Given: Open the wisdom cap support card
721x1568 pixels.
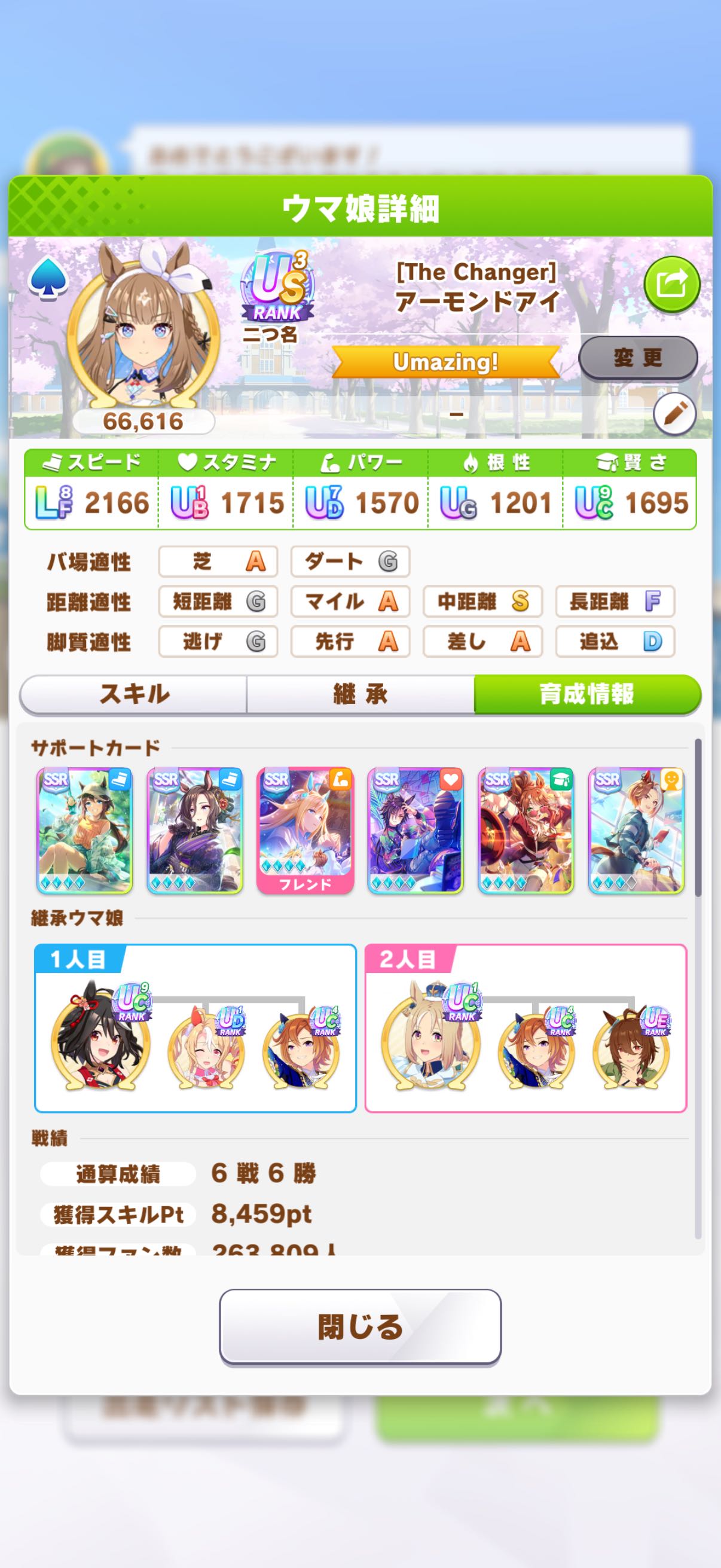Looking at the screenshot, I should (526, 830).
